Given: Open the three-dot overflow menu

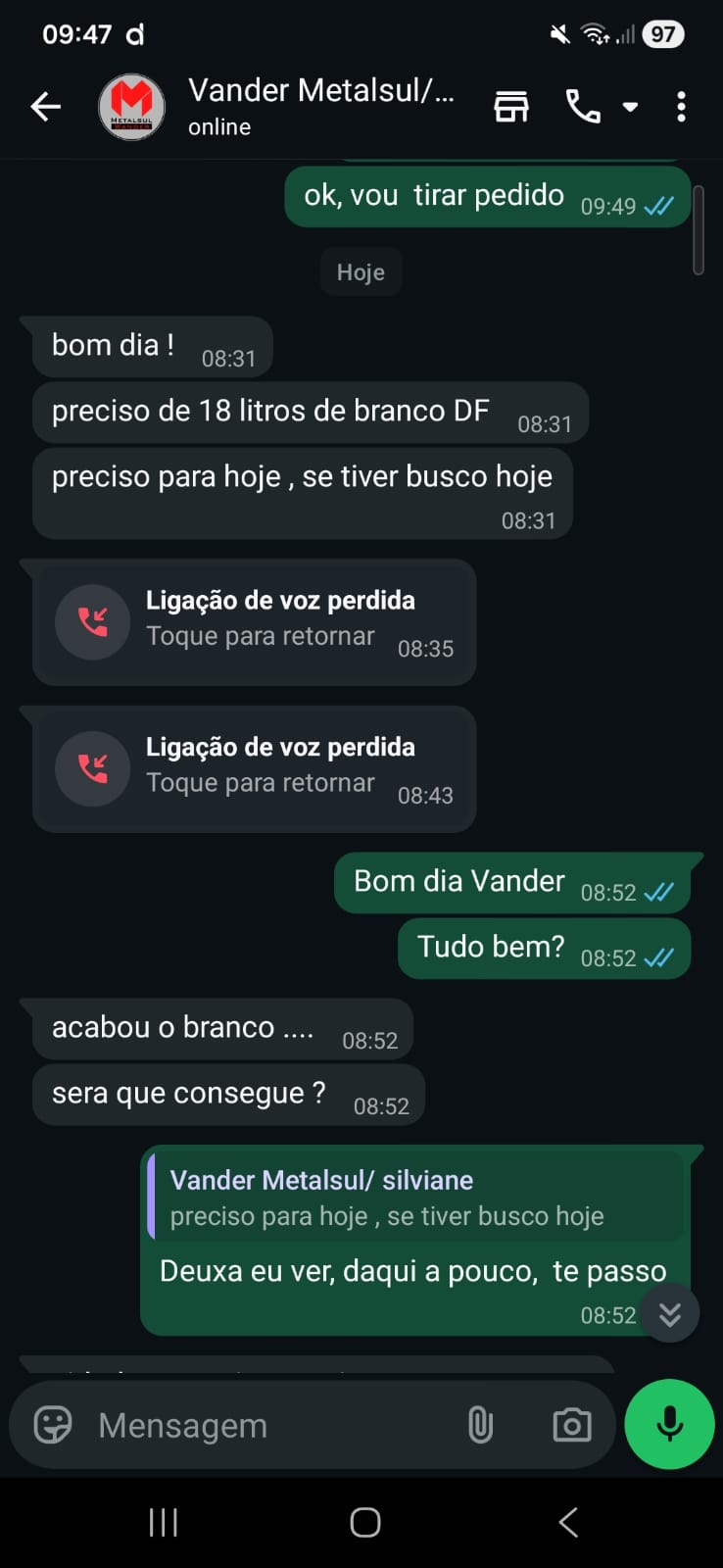Looking at the screenshot, I should [x=682, y=107].
